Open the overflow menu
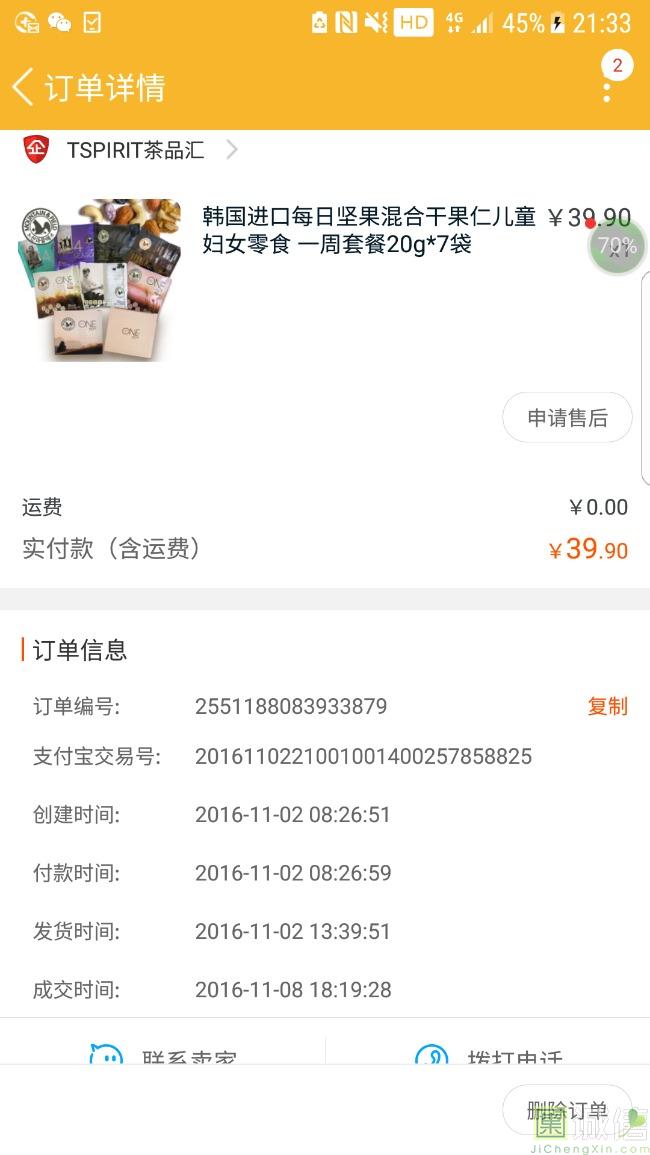 (x=607, y=90)
